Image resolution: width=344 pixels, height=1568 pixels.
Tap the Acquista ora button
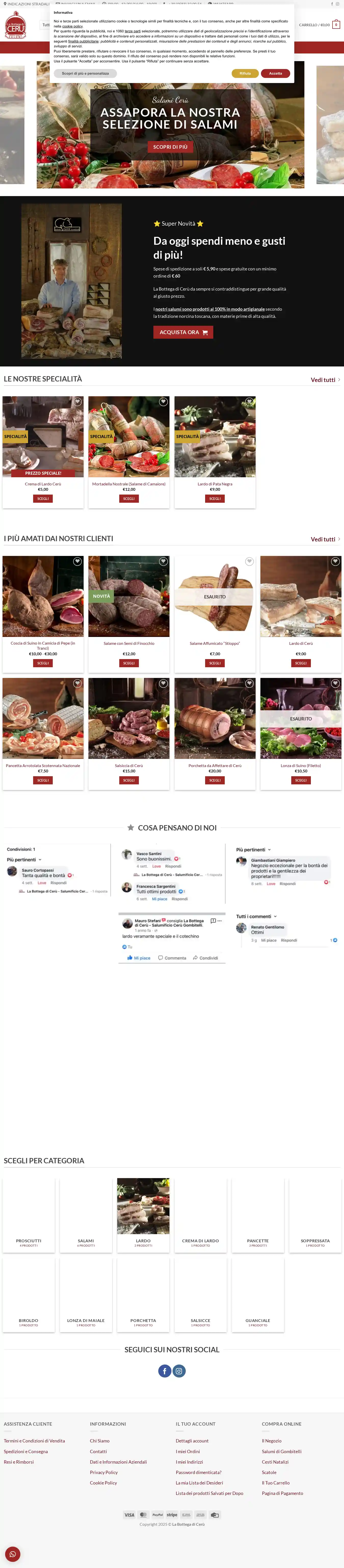coord(183,332)
